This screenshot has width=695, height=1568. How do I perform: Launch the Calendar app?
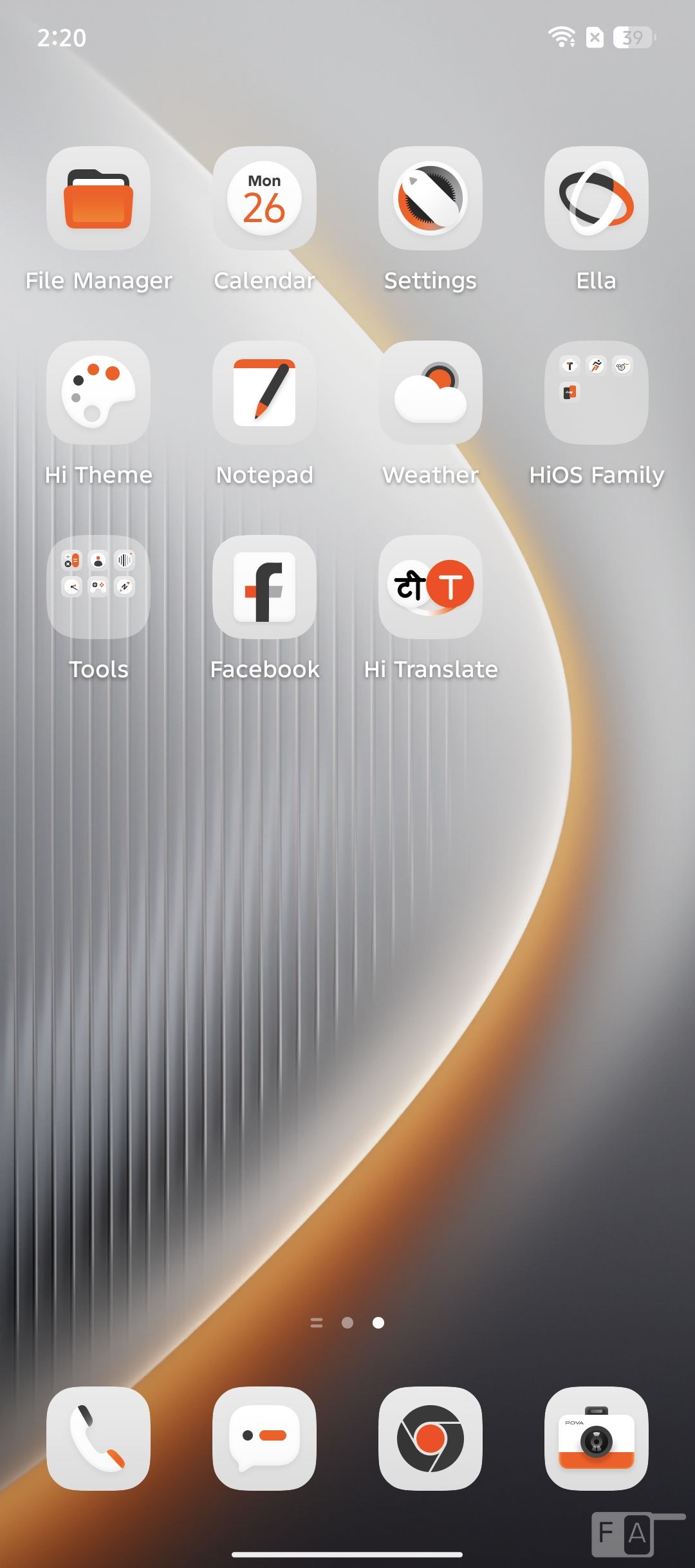[x=264, y=198]
